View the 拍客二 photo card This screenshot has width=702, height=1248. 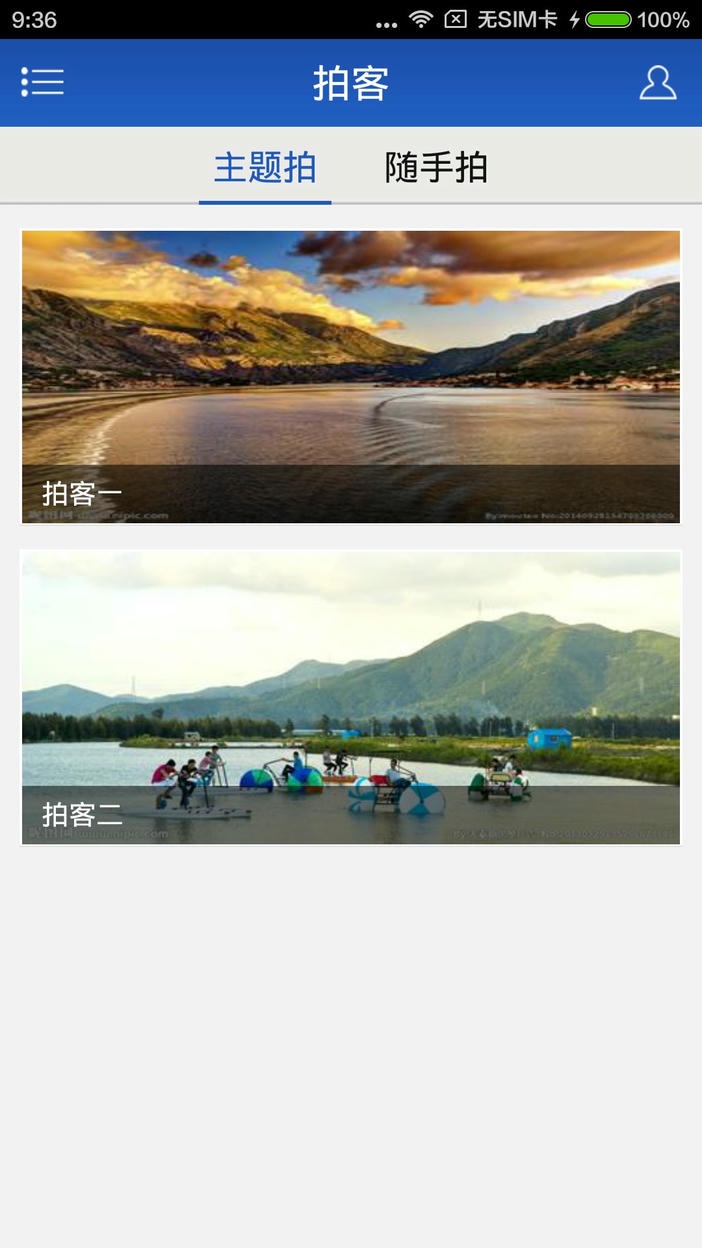click(351, 697)
